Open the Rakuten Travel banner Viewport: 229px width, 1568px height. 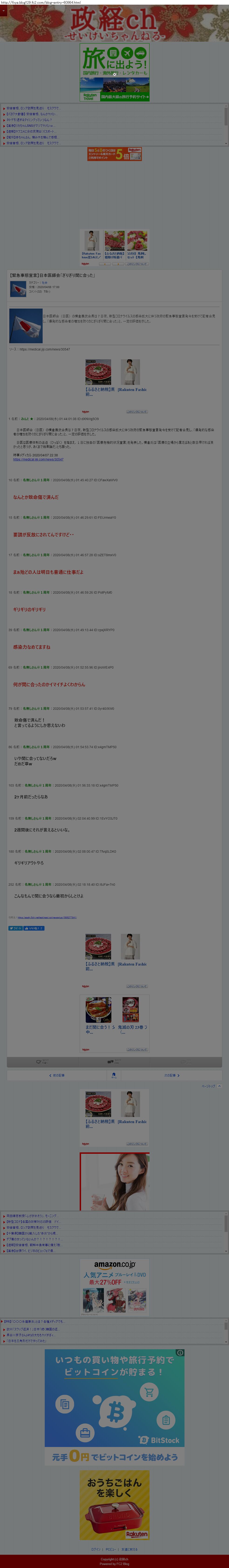click(115, 61)
